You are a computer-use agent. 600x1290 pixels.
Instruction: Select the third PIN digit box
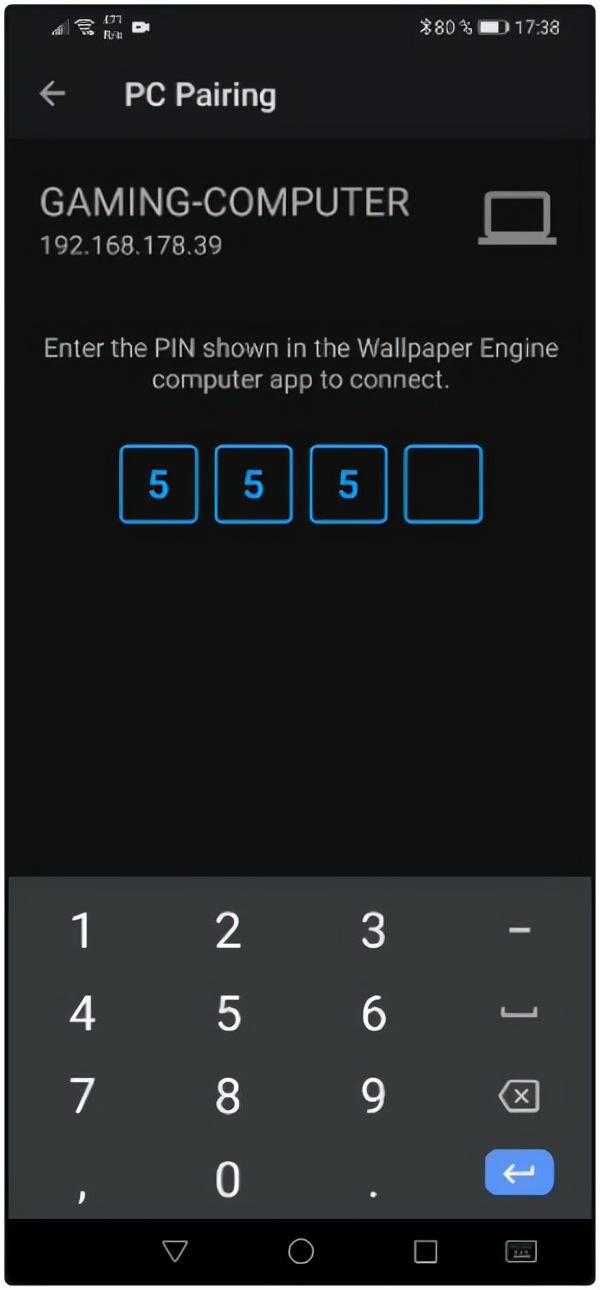pyautogui.click(x=348, y=485)
